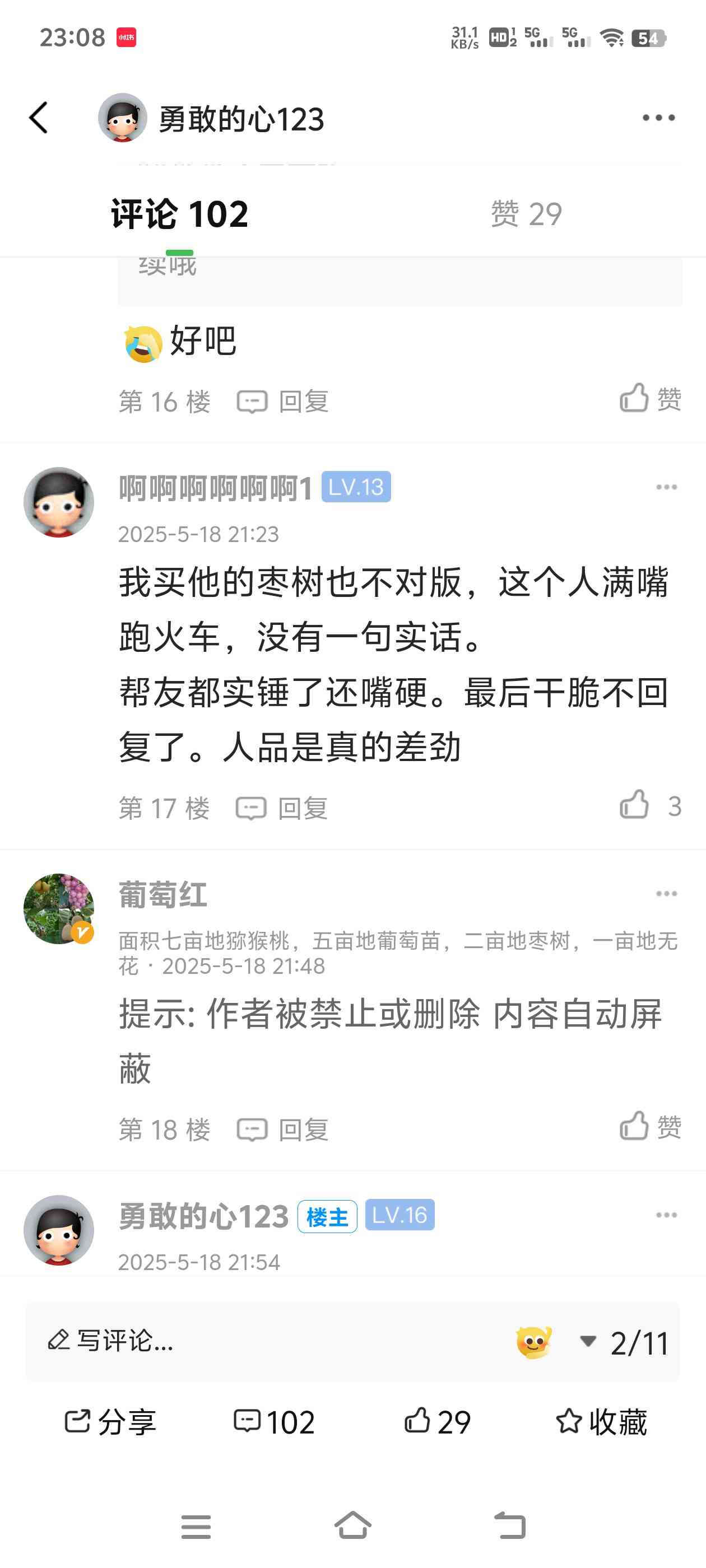Open 啊啊啊啊啊啊1's profile avatar
This screenshot has width=706, height=1568.
[x=59, y=502]
